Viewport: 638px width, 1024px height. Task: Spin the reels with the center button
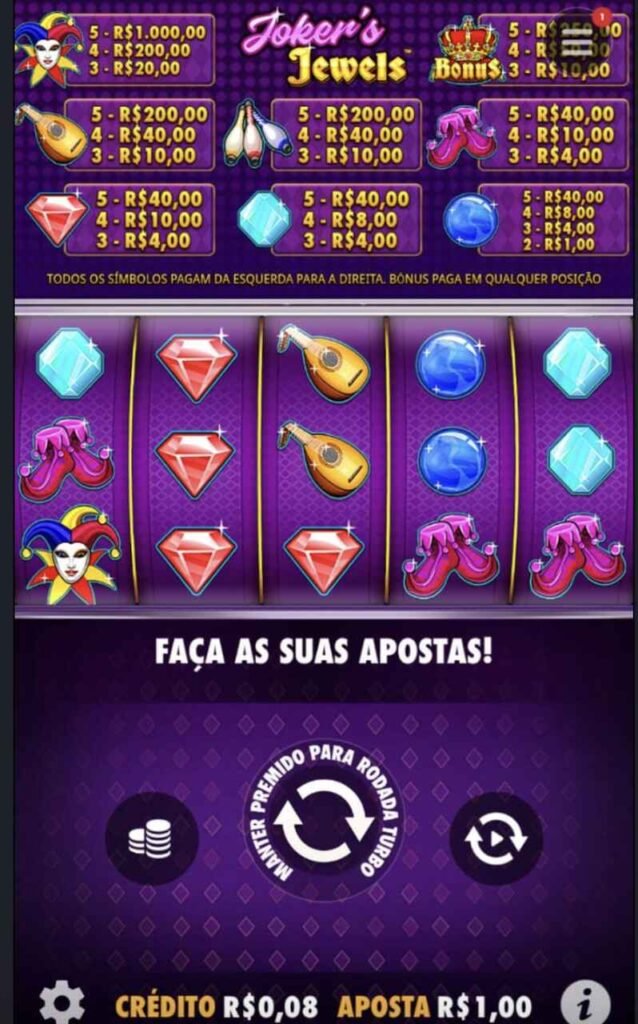tap(322, 820)
